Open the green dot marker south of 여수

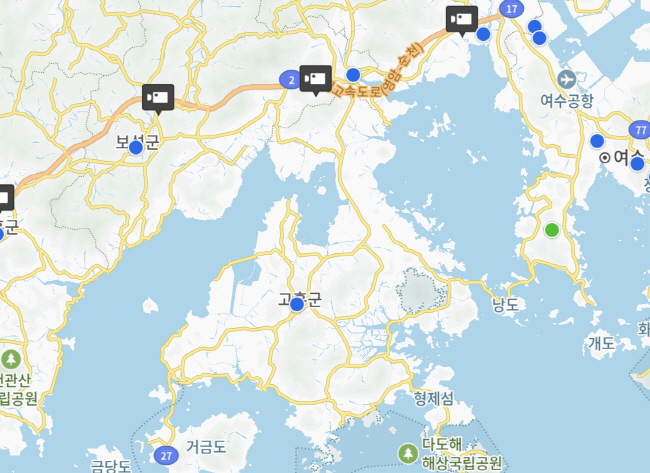point(552,230)
